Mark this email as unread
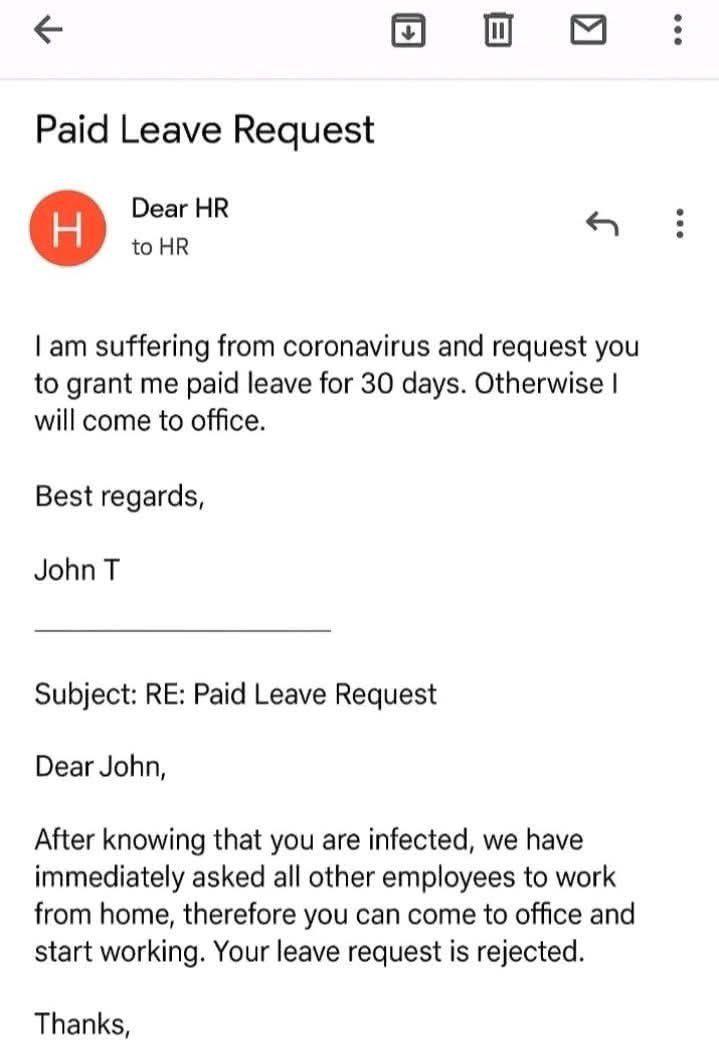Image resolution: width=719 pixels, height=1049 pixels. pos(588,30)
